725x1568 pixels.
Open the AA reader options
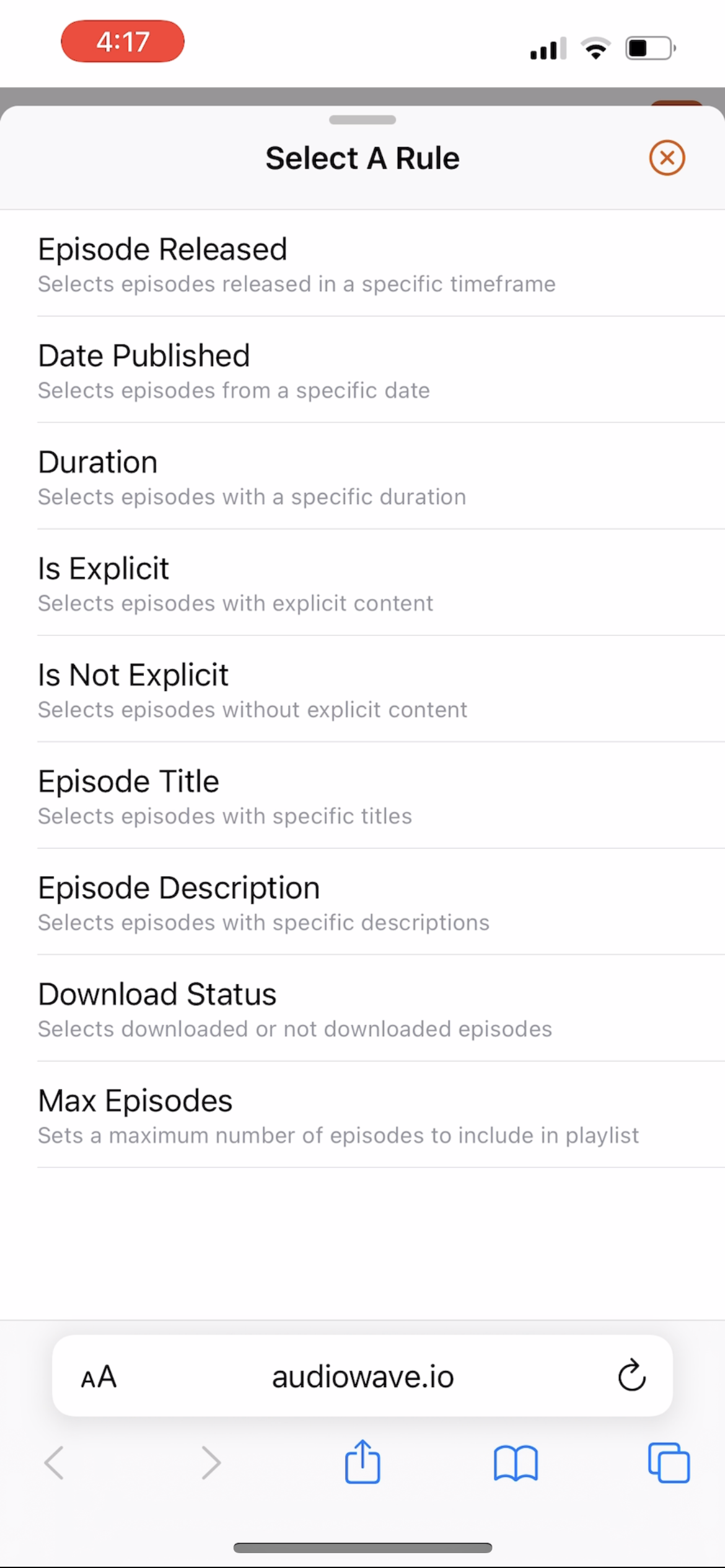99,1377
